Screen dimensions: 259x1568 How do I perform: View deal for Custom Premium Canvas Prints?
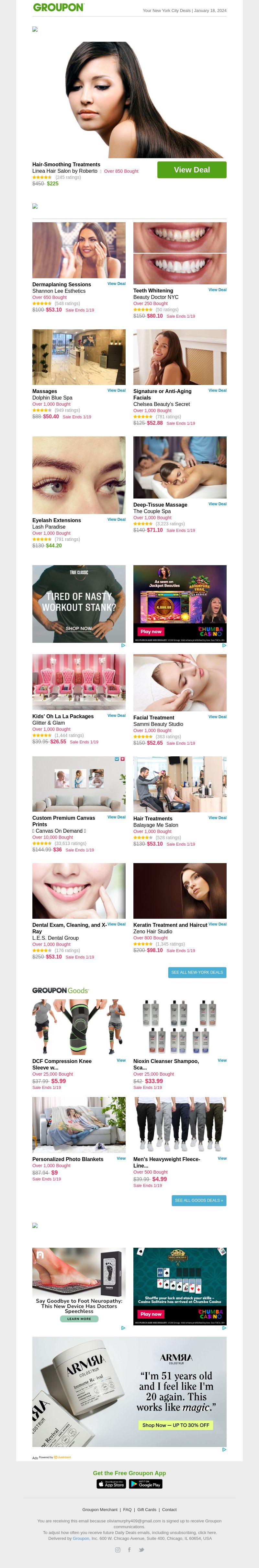click(x=117, y=817)
